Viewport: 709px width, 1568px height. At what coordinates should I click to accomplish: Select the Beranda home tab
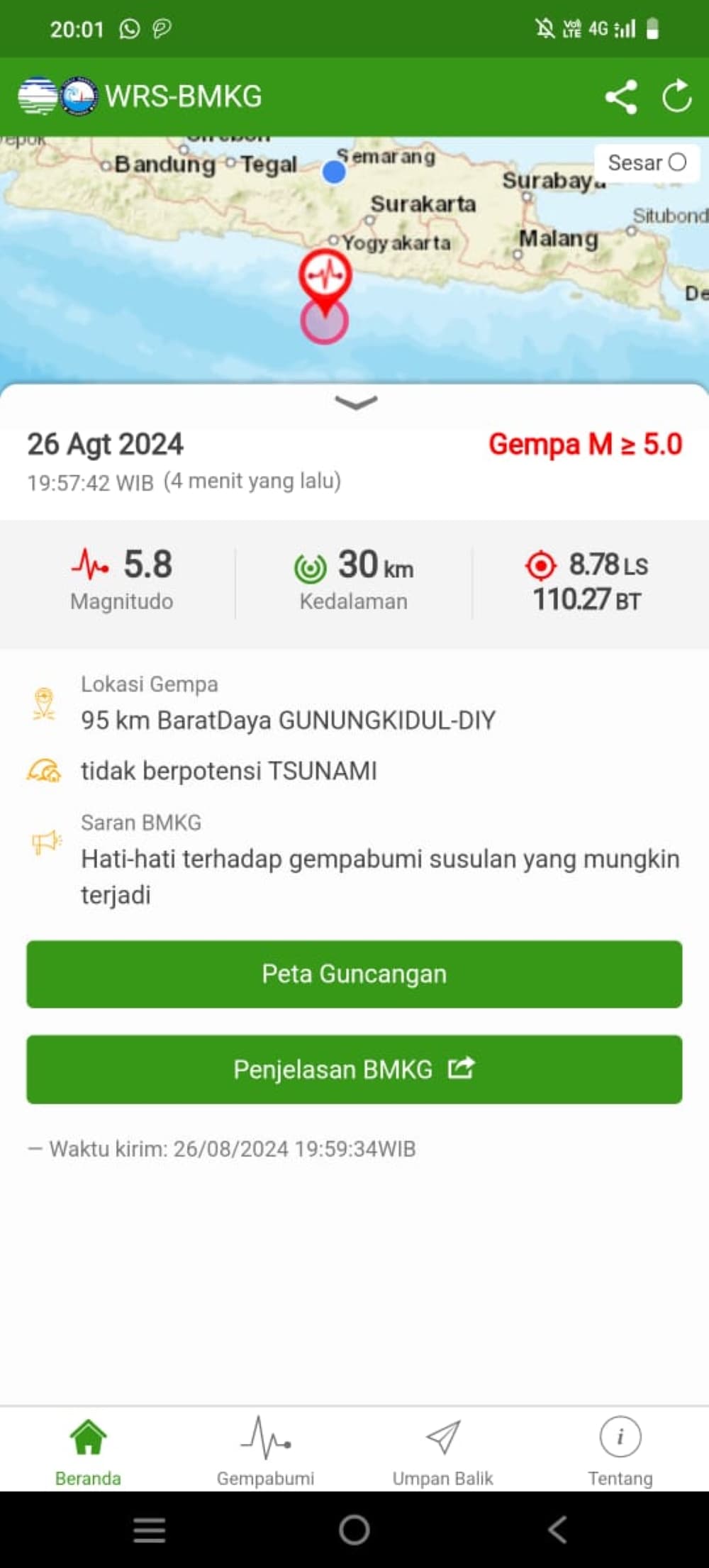click(x=88, y=1449)
